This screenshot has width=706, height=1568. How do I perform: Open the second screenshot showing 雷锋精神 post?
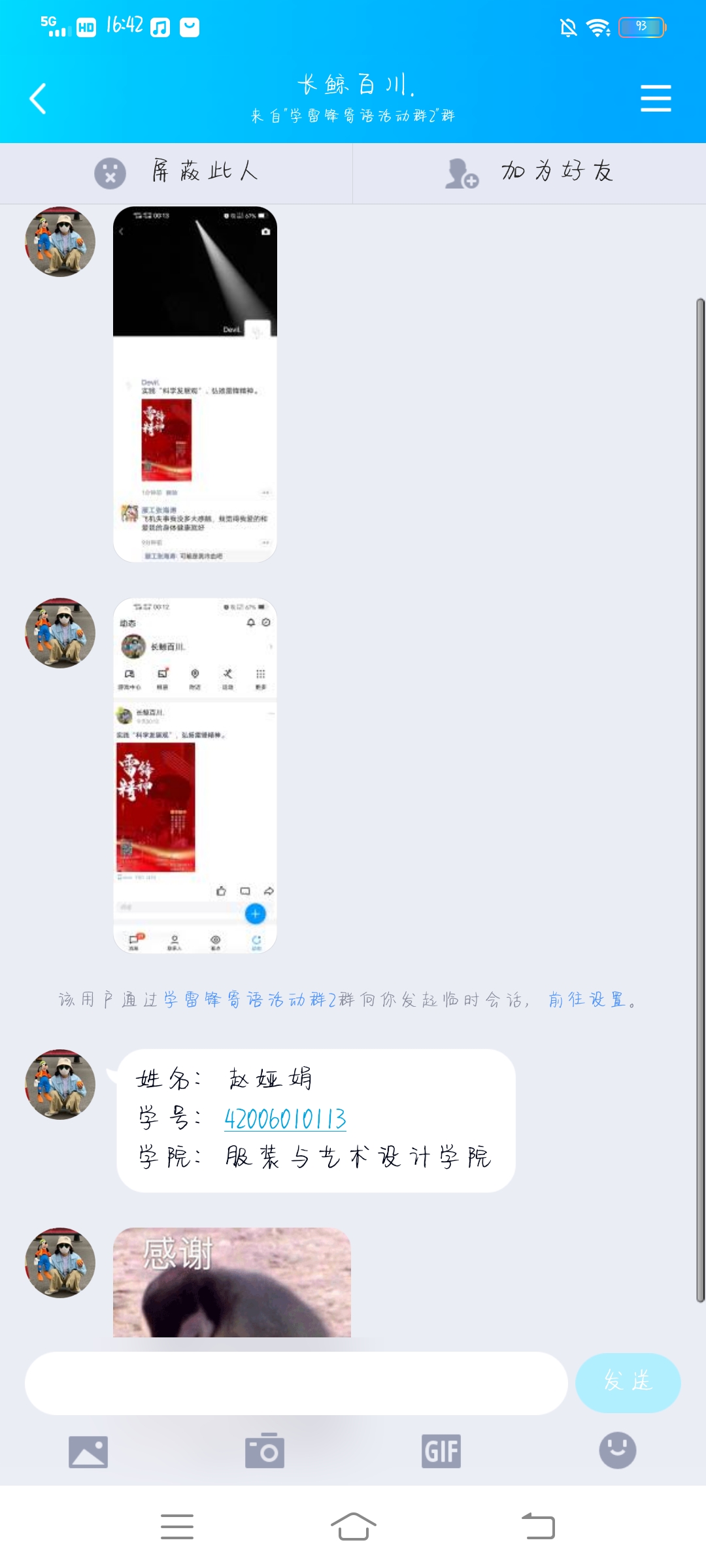coord(195,776)
